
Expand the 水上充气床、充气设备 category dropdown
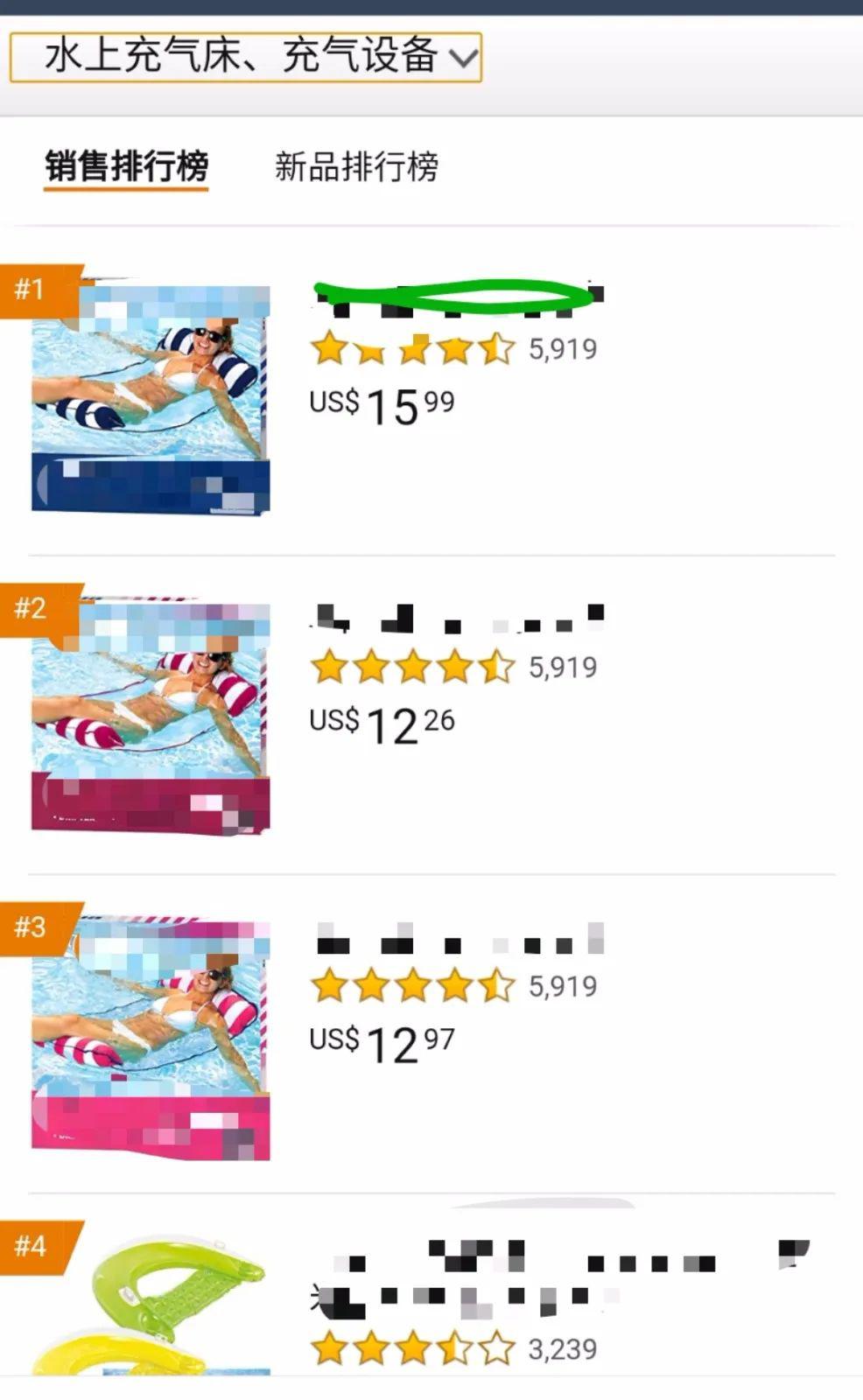point(245,57)
